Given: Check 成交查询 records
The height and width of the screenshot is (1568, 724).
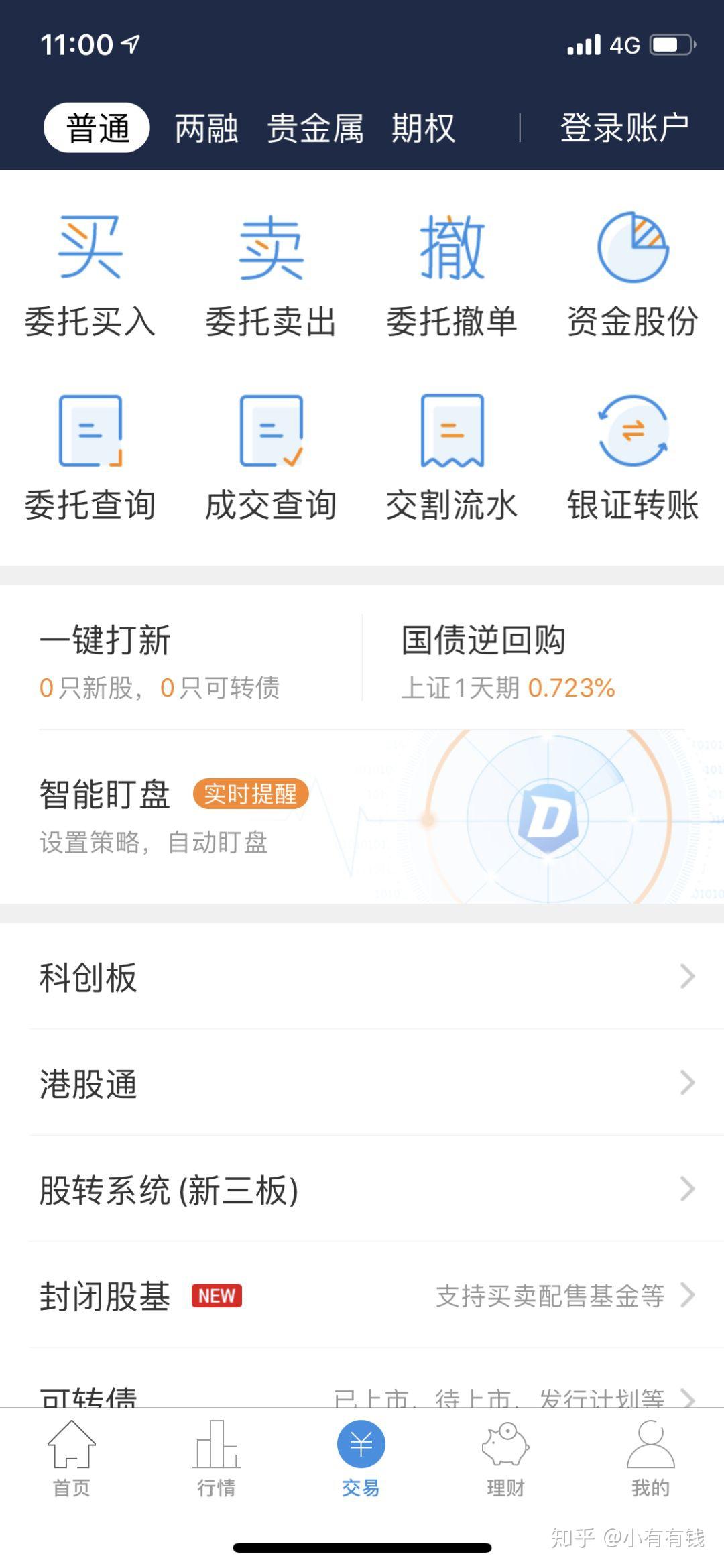Looking at the screenshot, I should tap(271, 457).
